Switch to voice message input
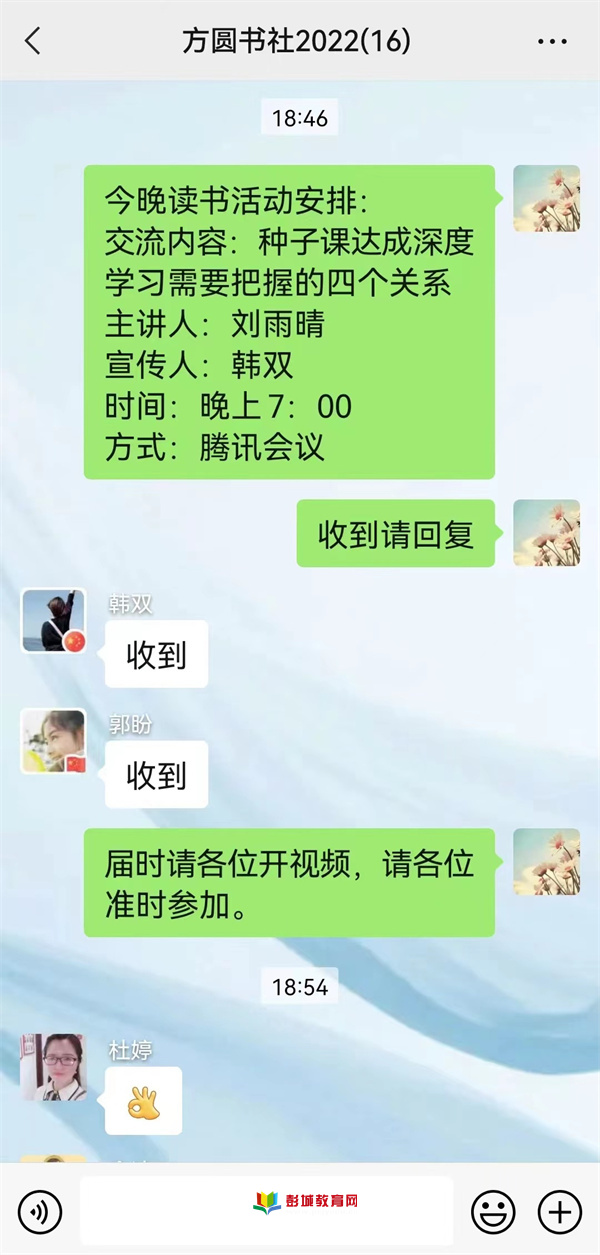Viewport: 600px width, 1255px height. 40,1212
